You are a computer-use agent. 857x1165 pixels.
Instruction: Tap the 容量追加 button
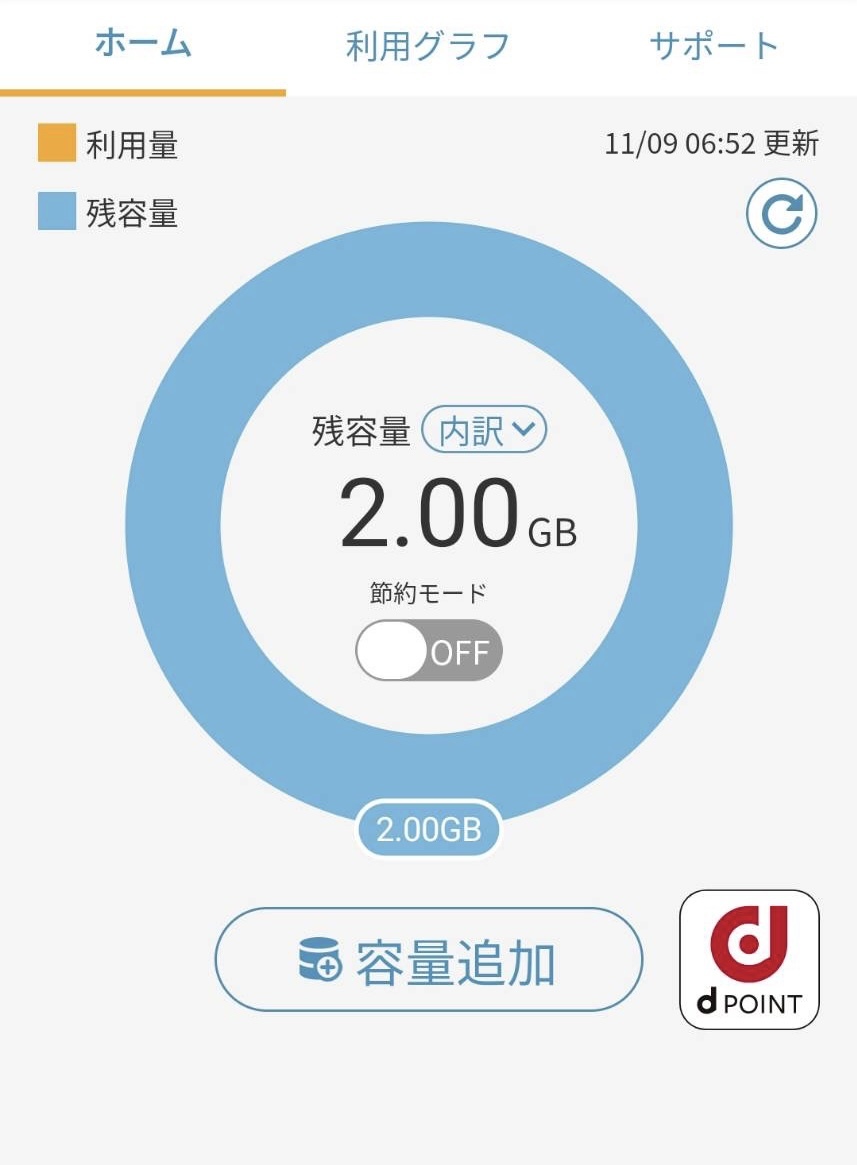click(x=429, y=960)
